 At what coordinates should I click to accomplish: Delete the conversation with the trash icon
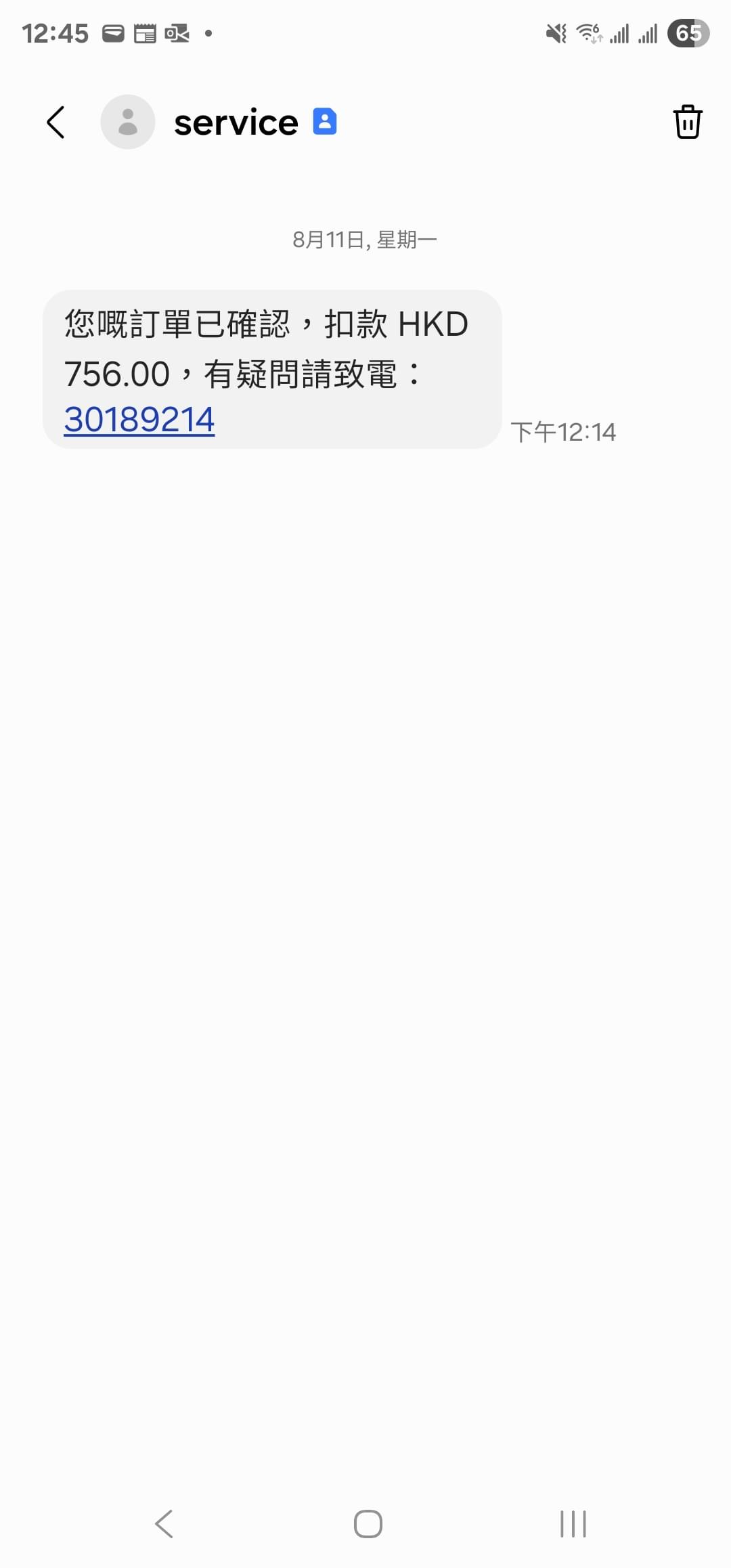[687, 123]
